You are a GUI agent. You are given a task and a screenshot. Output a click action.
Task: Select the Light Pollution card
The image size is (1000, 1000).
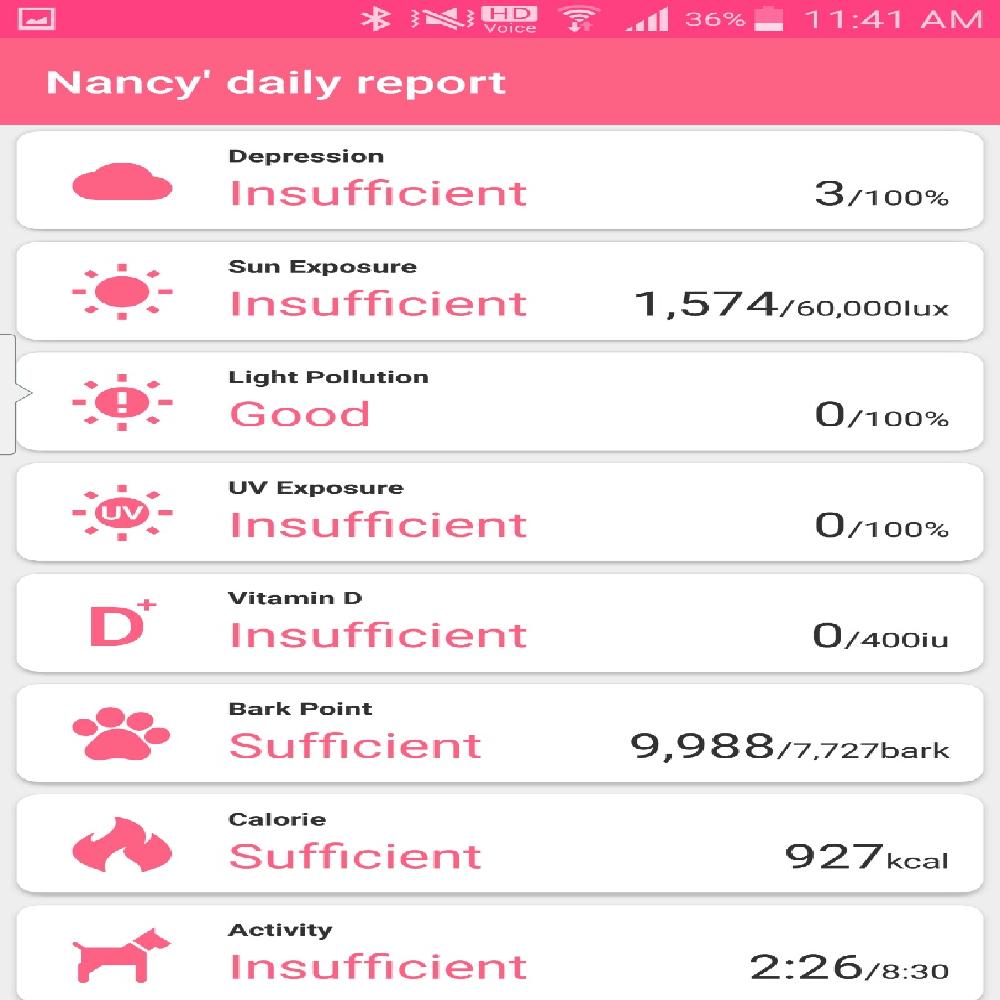coord(500,401)
